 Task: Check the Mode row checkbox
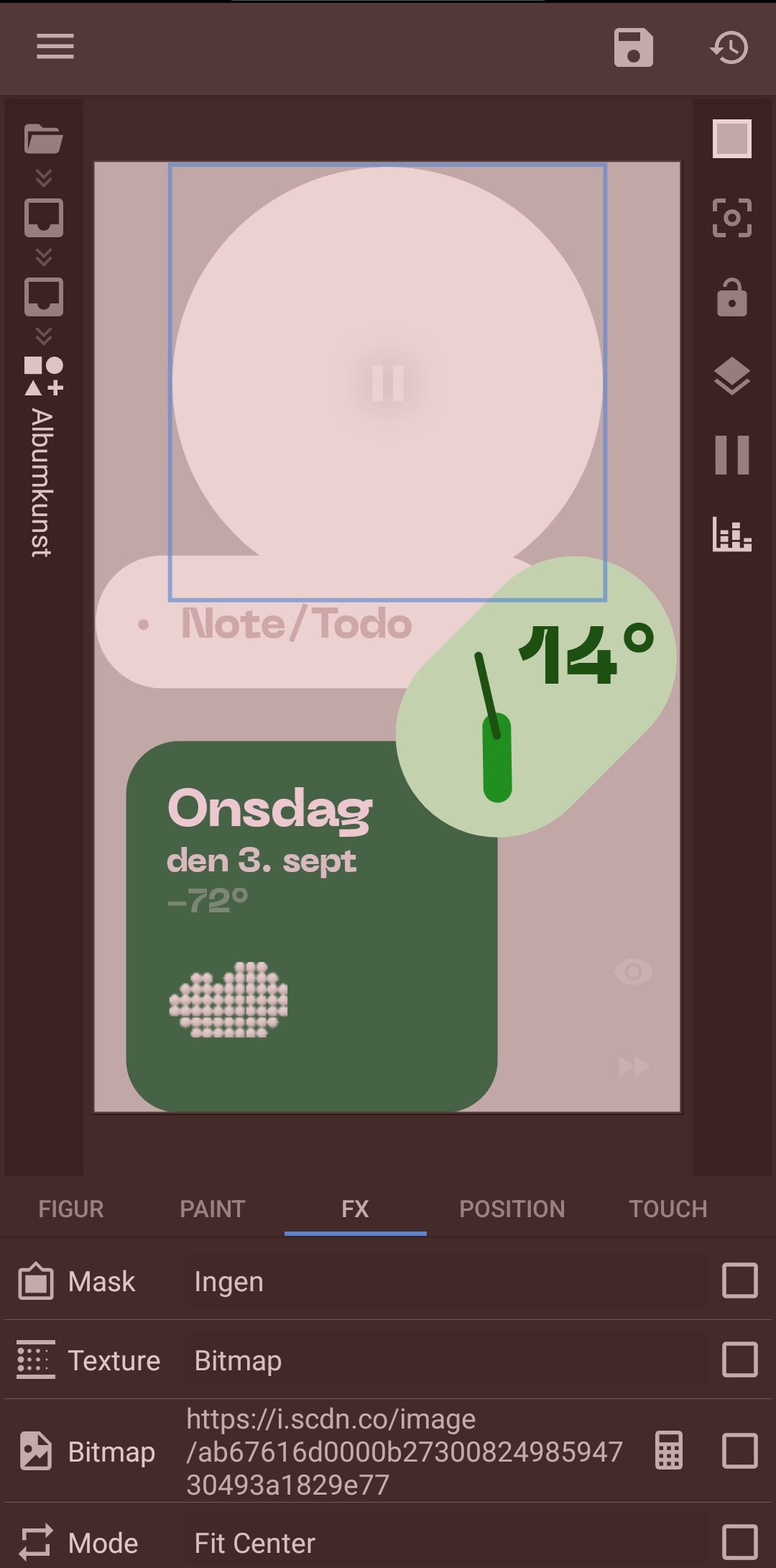(x=739, y=1541)
